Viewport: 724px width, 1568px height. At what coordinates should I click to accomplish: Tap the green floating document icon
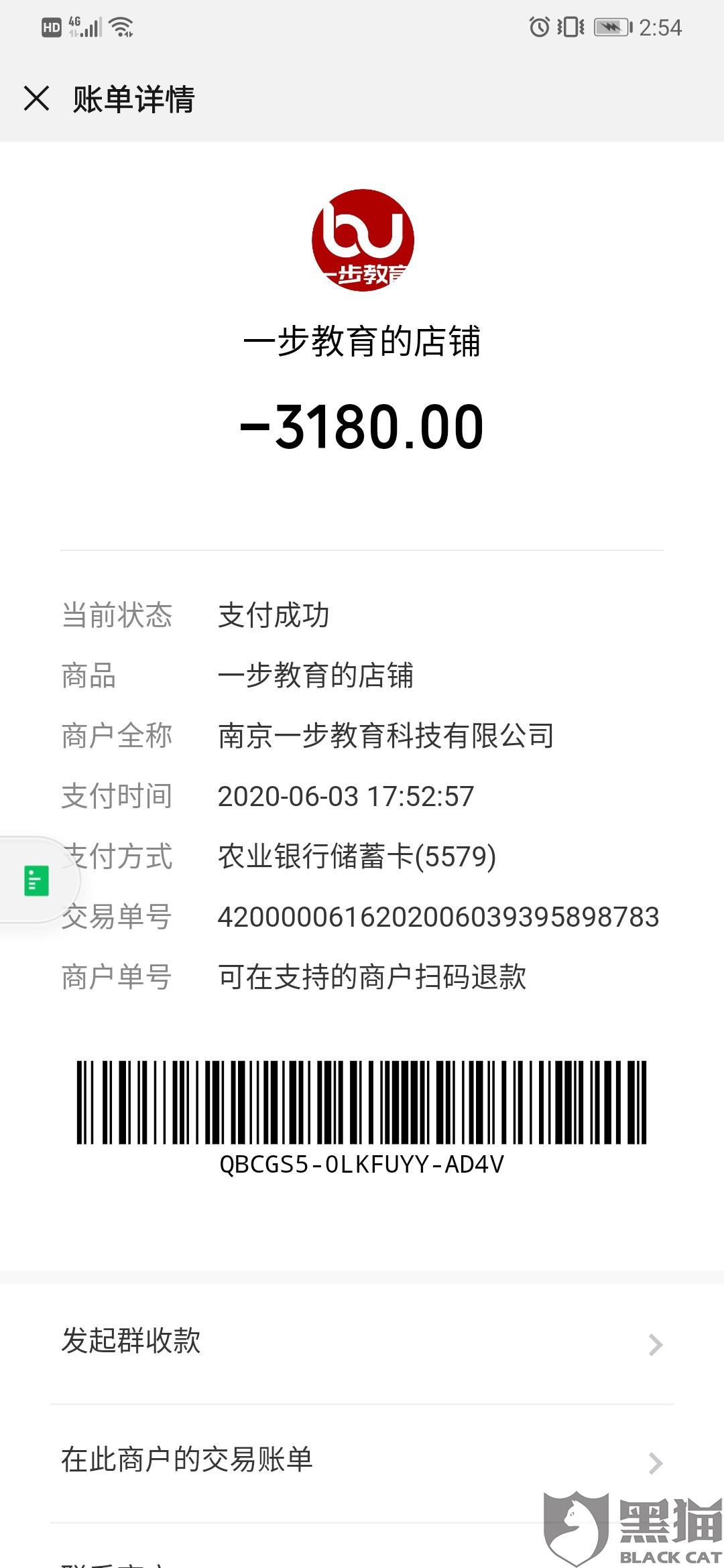point(36,880)
